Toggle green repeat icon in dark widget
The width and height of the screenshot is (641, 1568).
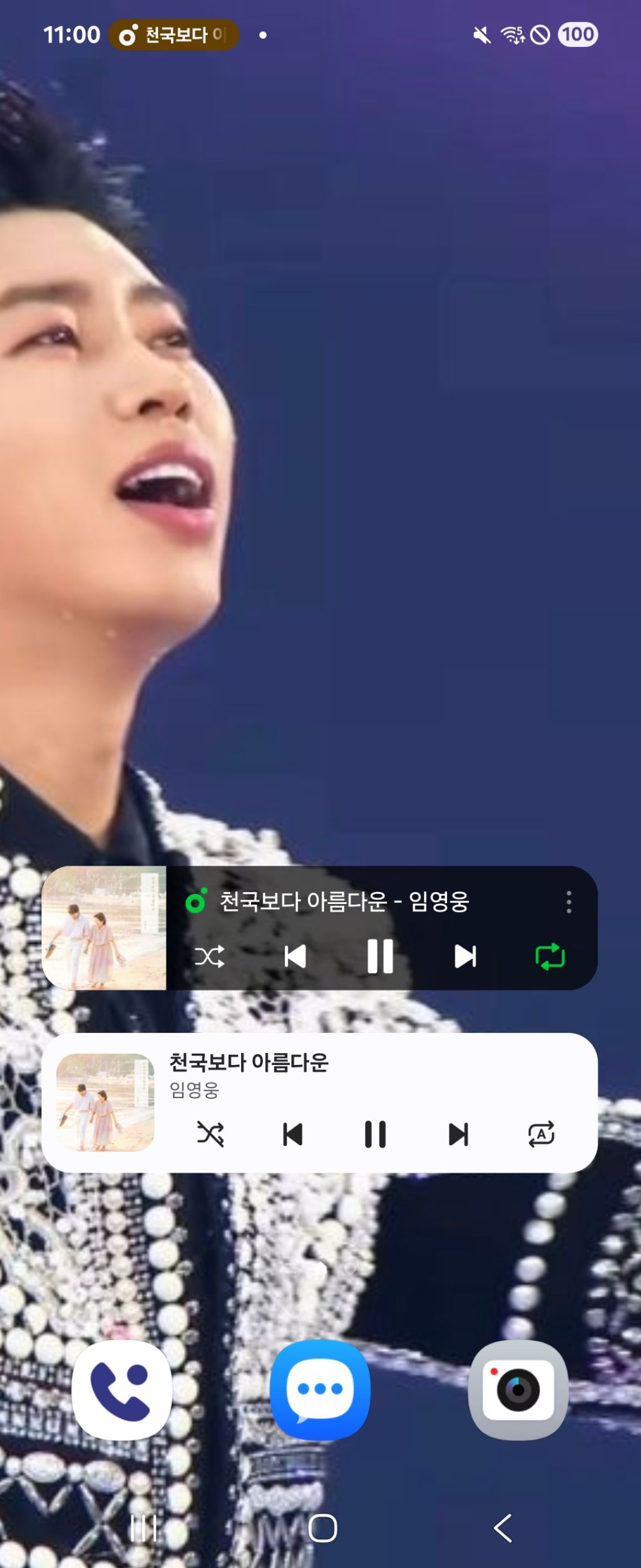click(x=550, y=957)
